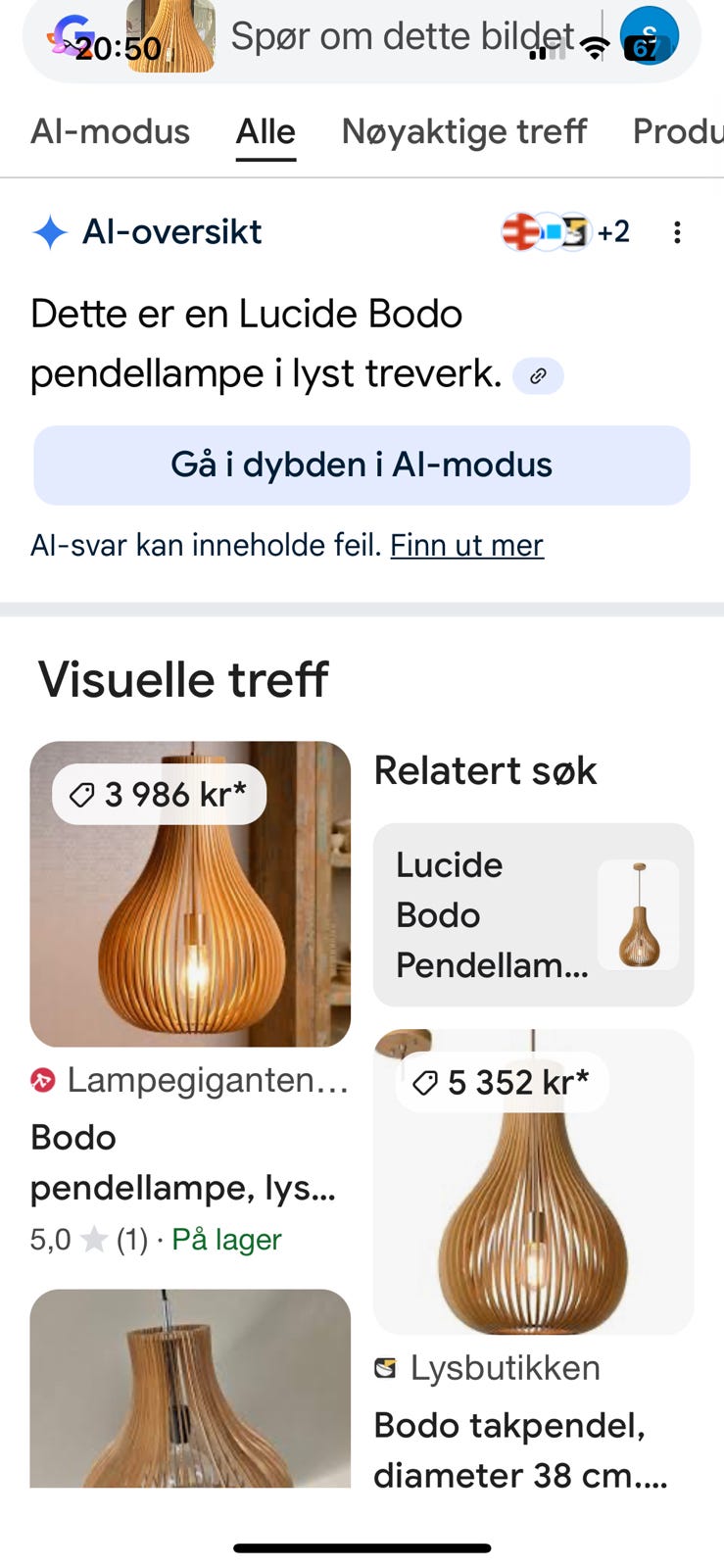Tap the 'Spør om dette bildet' search field

click(402, 35)
